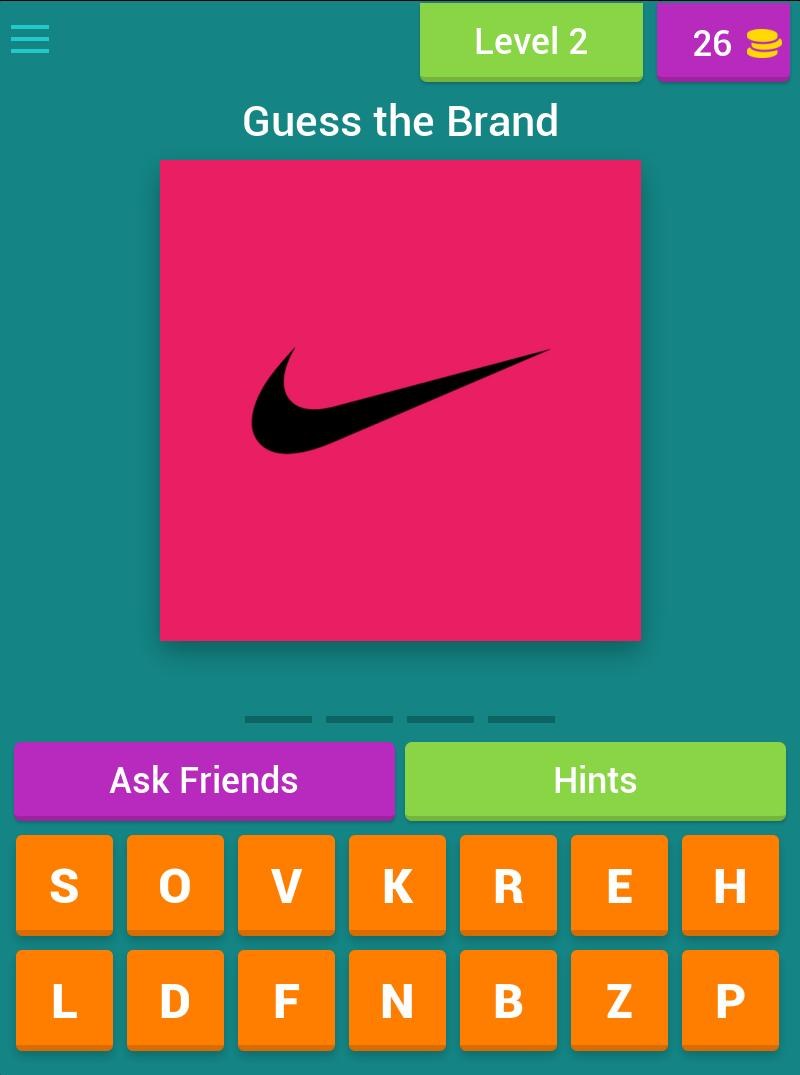Open the Hints button
This screenshot has height=1075, width=800.
pyautogui.click(x=595, y=780)
